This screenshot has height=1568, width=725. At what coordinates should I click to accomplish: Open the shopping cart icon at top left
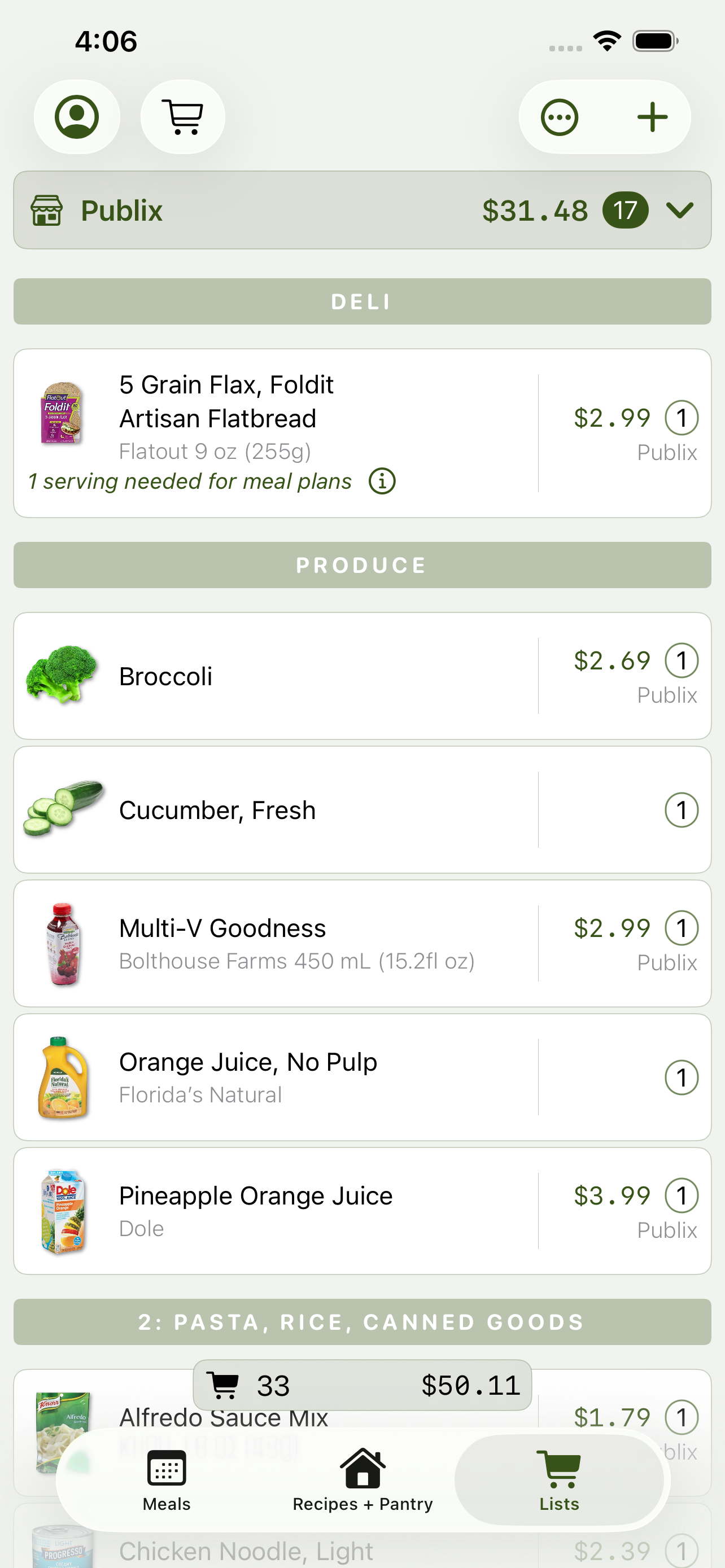point(182,117)
